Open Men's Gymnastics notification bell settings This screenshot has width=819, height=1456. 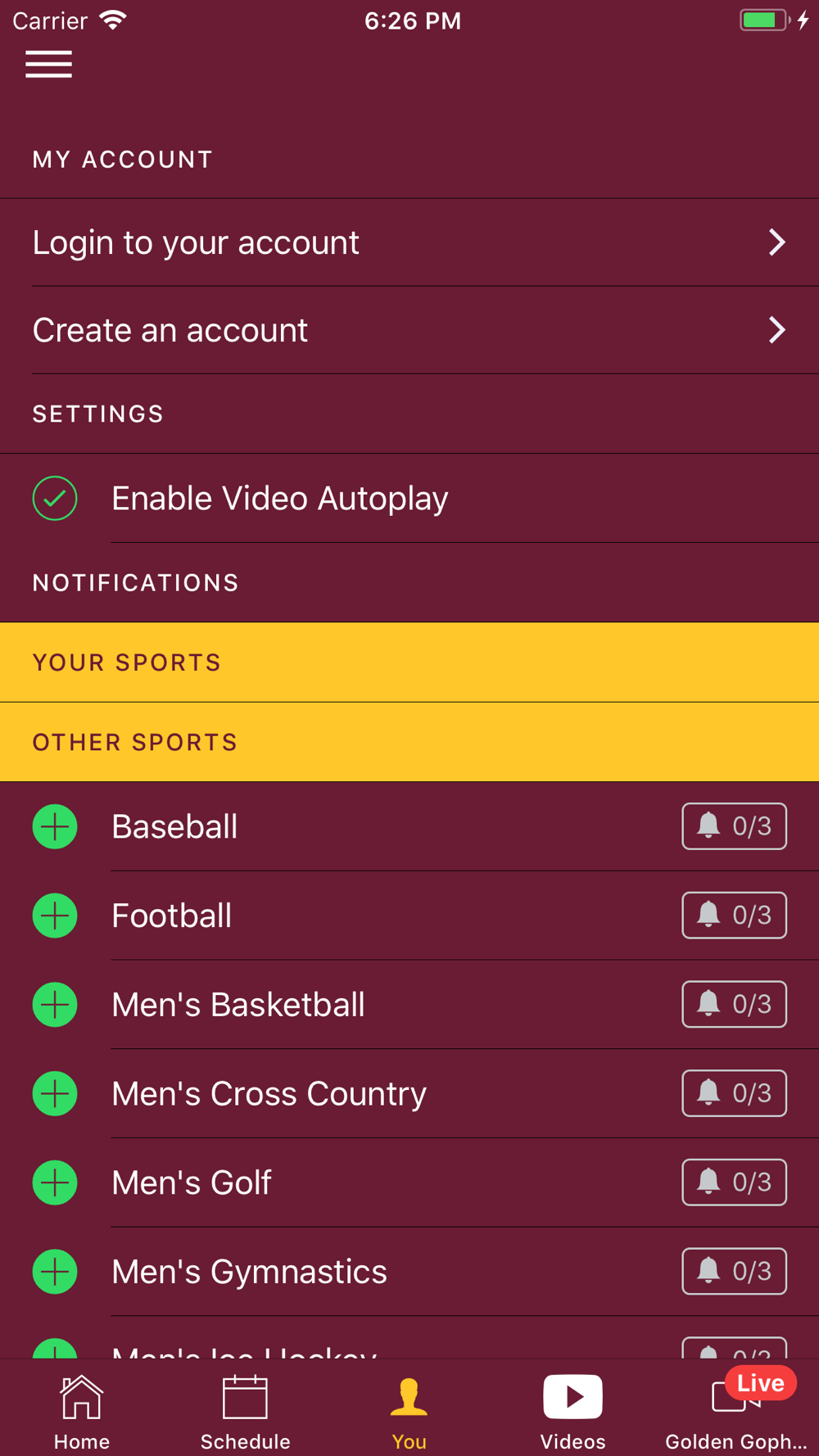tap(734, 1272)
